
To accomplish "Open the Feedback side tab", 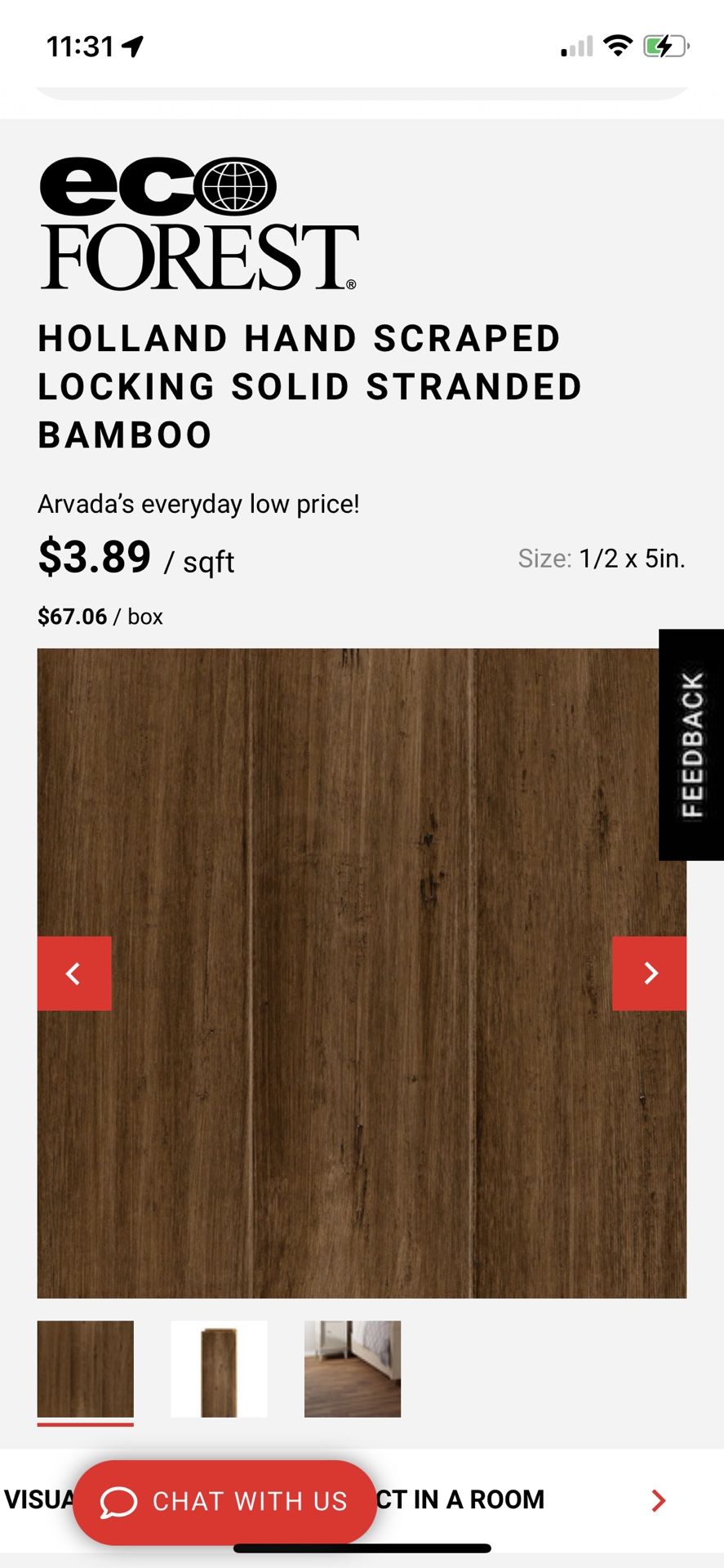I will coord(691,744).
